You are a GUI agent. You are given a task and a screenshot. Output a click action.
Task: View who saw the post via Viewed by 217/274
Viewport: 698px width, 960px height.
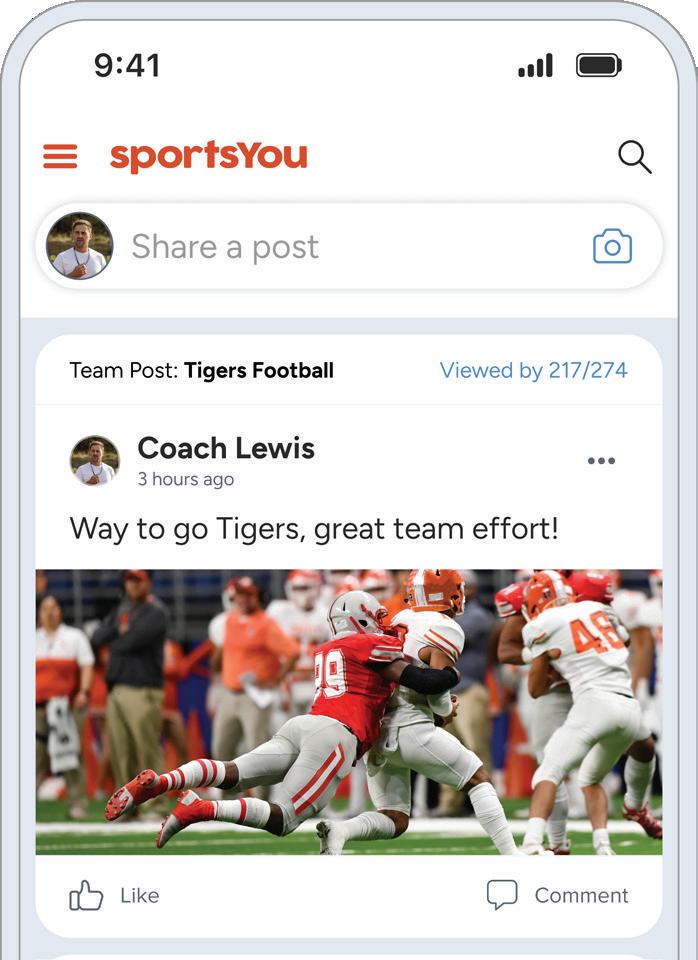533,370
